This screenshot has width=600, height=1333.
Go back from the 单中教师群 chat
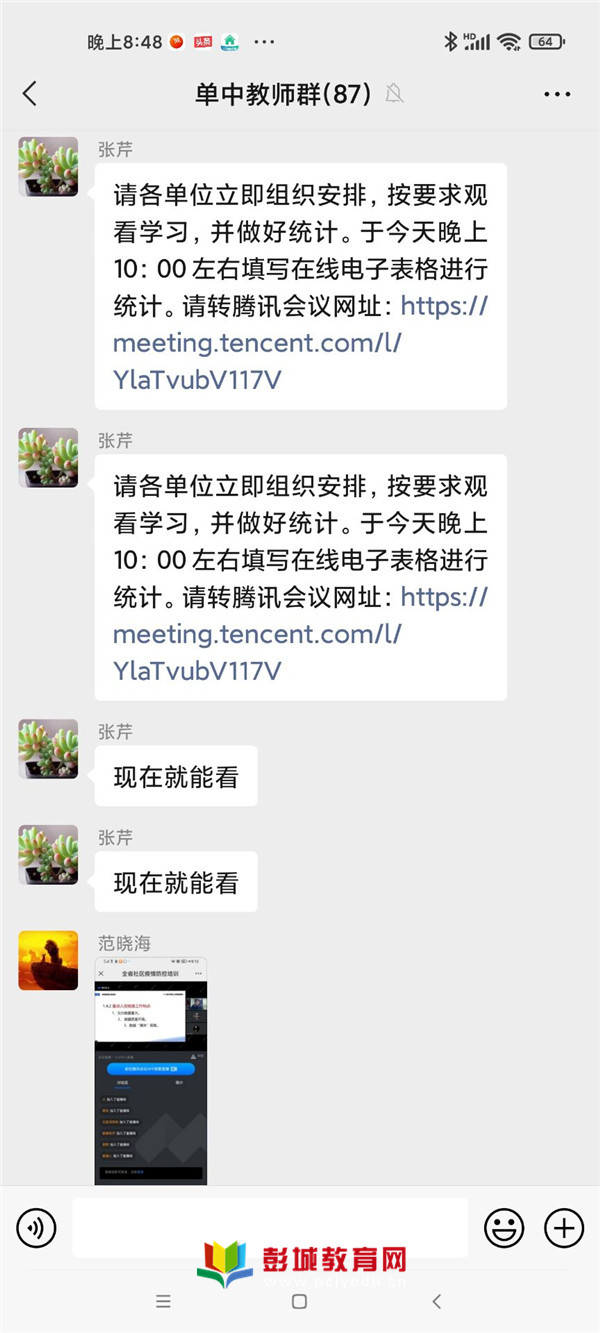(x=29, y=94)
